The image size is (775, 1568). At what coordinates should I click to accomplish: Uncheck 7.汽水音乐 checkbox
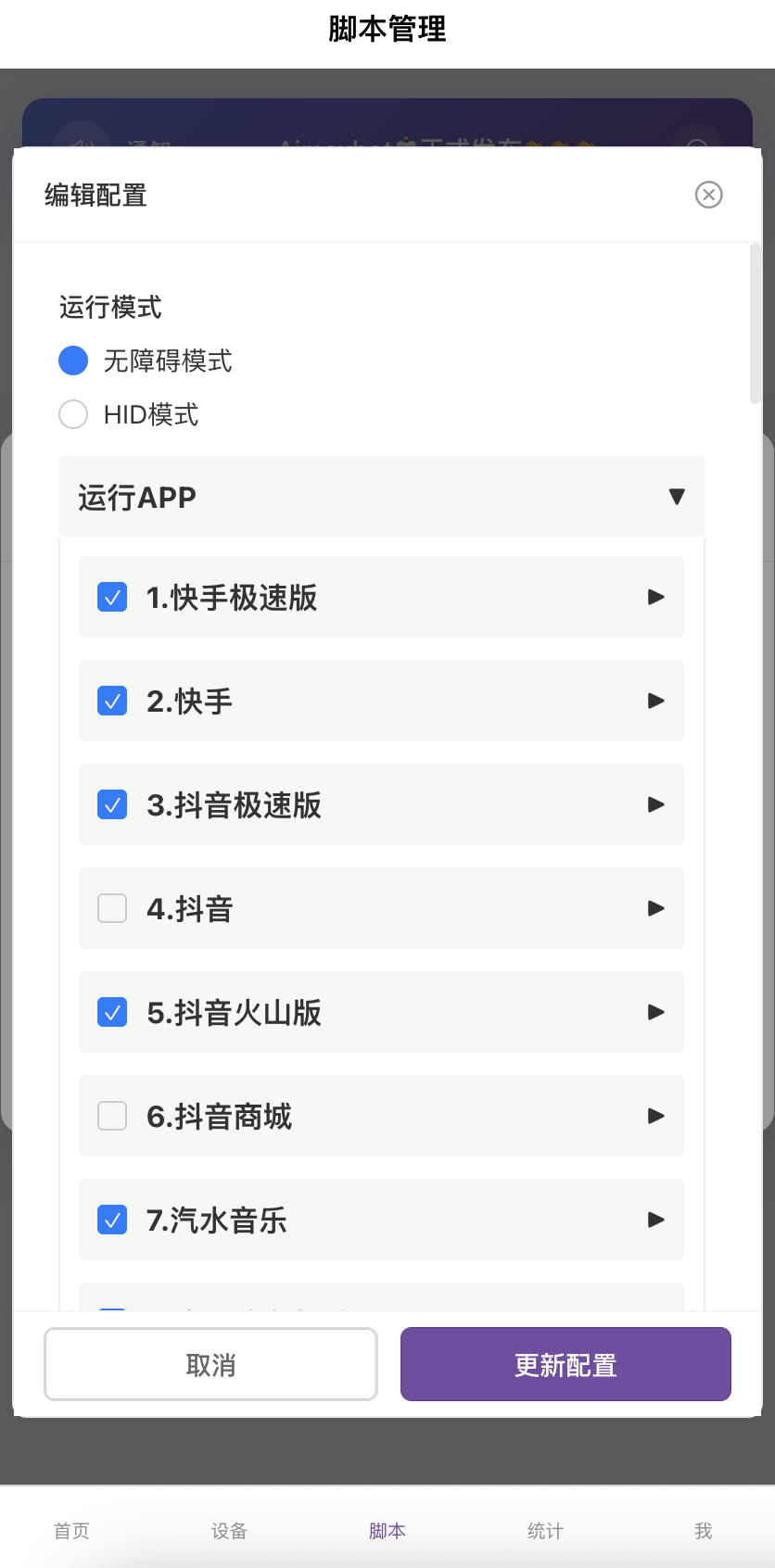(112, 1220)
